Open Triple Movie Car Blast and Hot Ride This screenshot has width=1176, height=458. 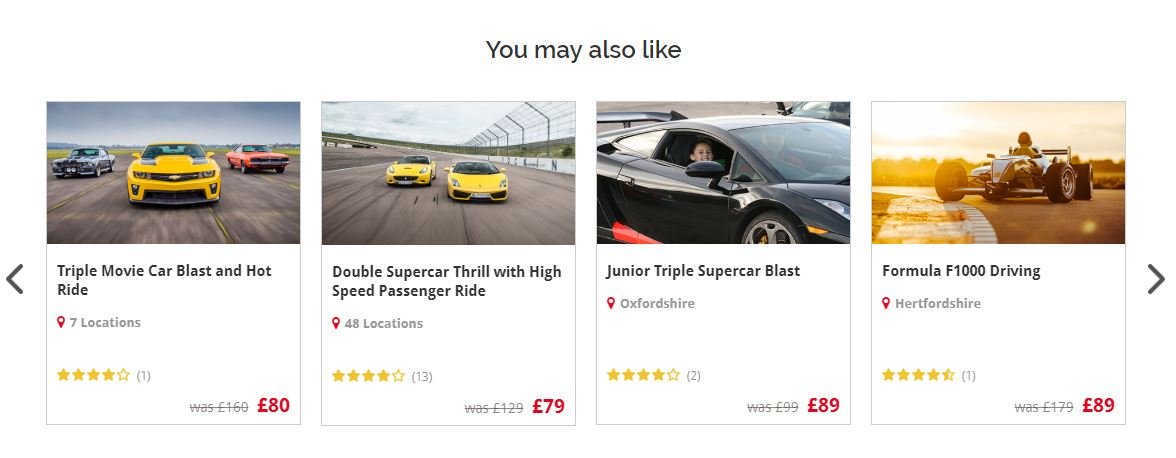pyautogui.click(x=164, y=280)
